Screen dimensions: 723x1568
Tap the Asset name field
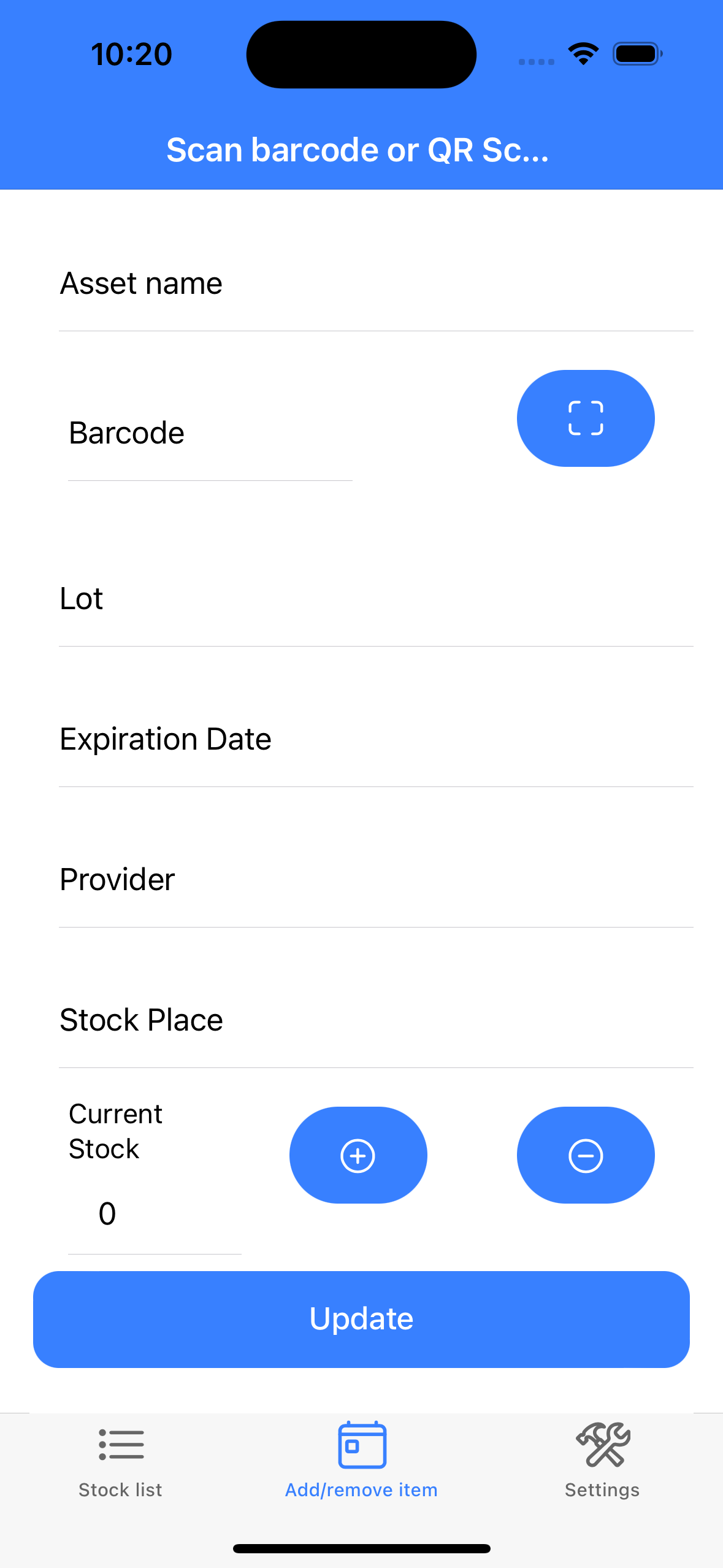point(375,284)
